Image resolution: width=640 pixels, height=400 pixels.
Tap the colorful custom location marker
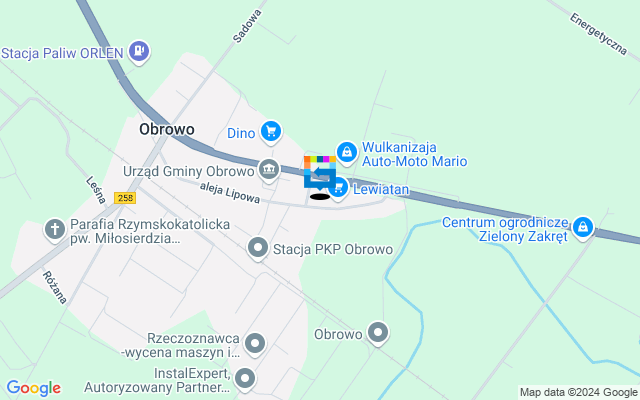click(x=319, y=172)
